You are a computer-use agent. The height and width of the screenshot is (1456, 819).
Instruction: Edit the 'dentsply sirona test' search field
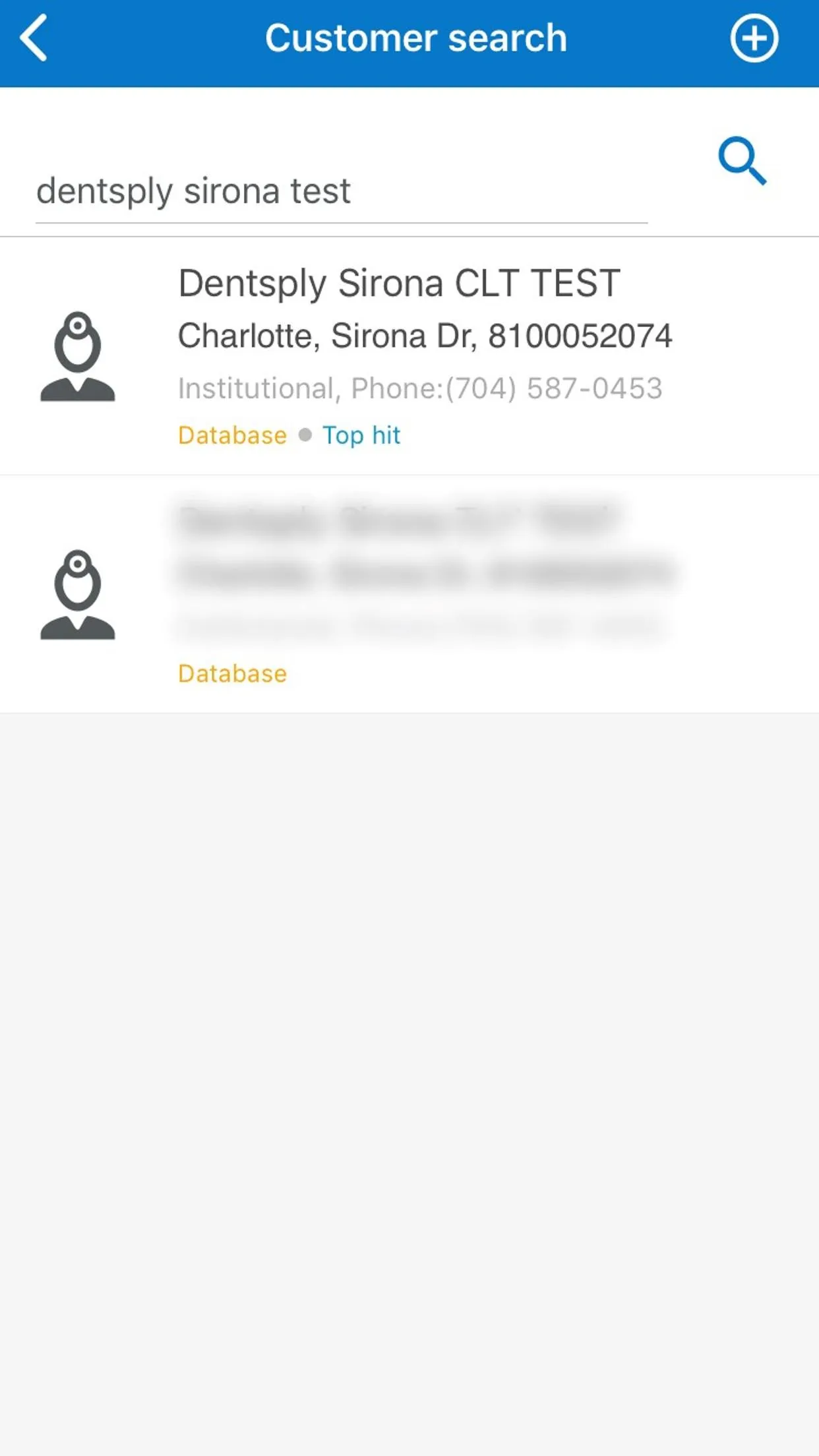(340, 192)
